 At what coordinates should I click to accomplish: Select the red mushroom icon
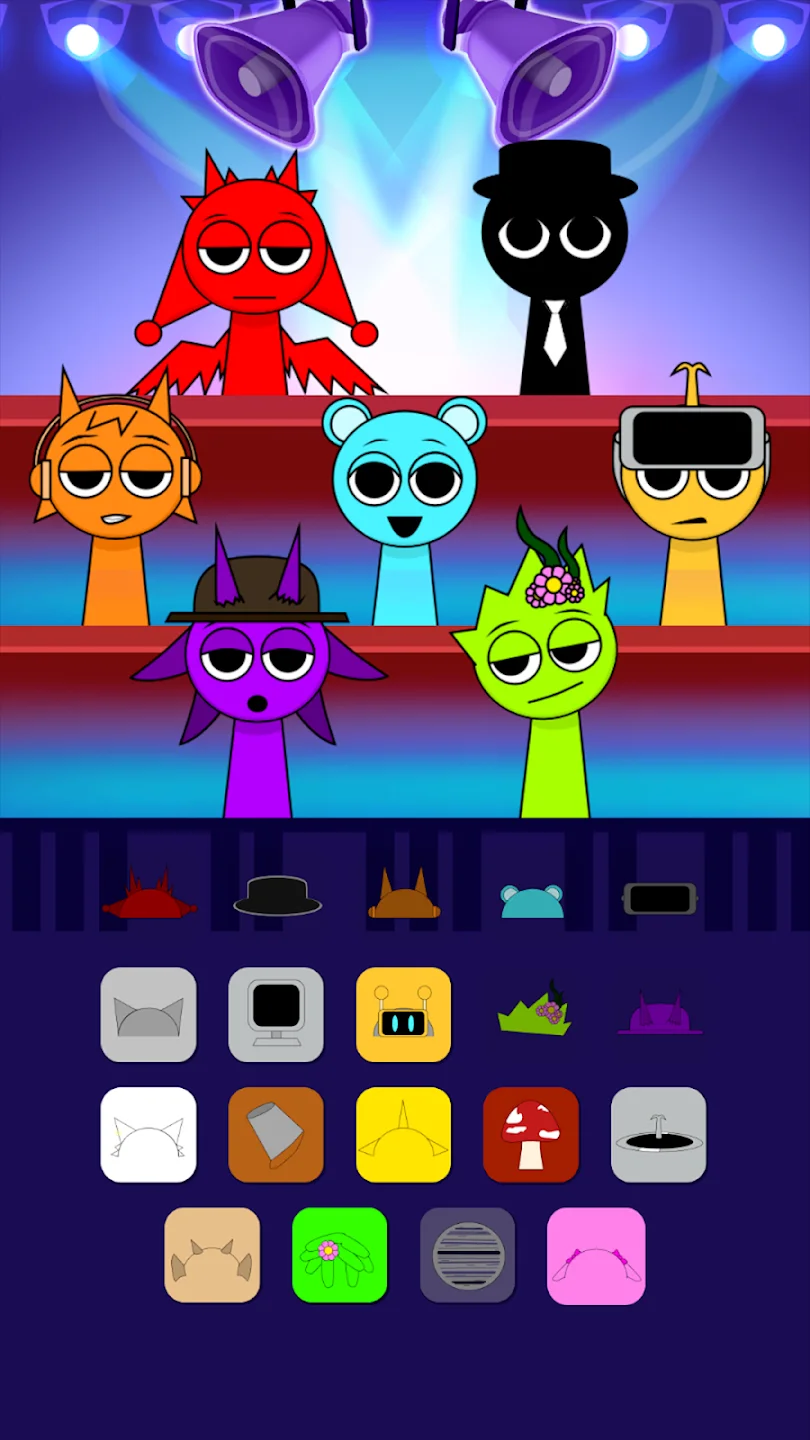pos(531,1134)
